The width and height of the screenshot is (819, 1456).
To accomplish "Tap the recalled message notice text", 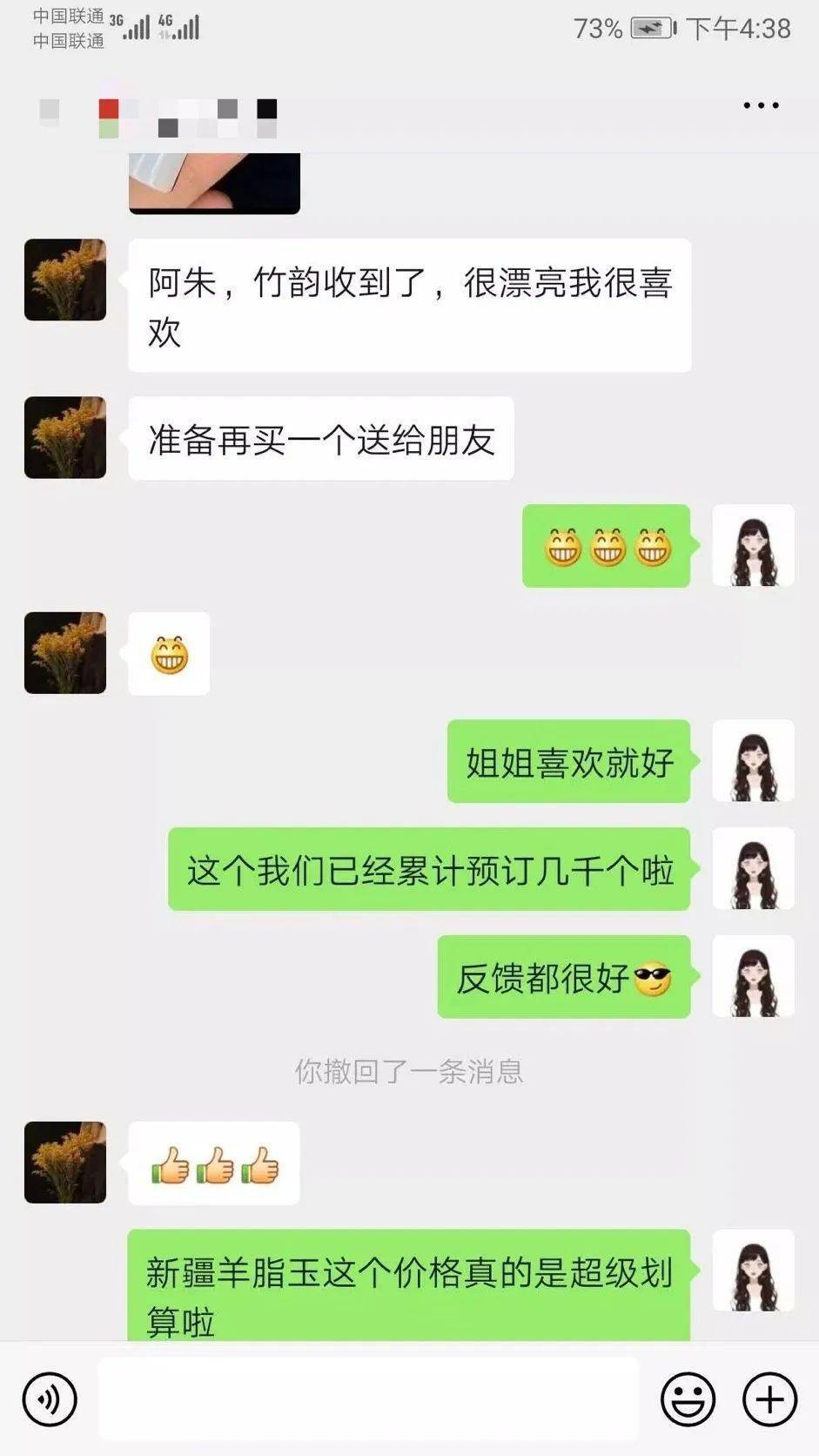I will [x=409, y=1075].
